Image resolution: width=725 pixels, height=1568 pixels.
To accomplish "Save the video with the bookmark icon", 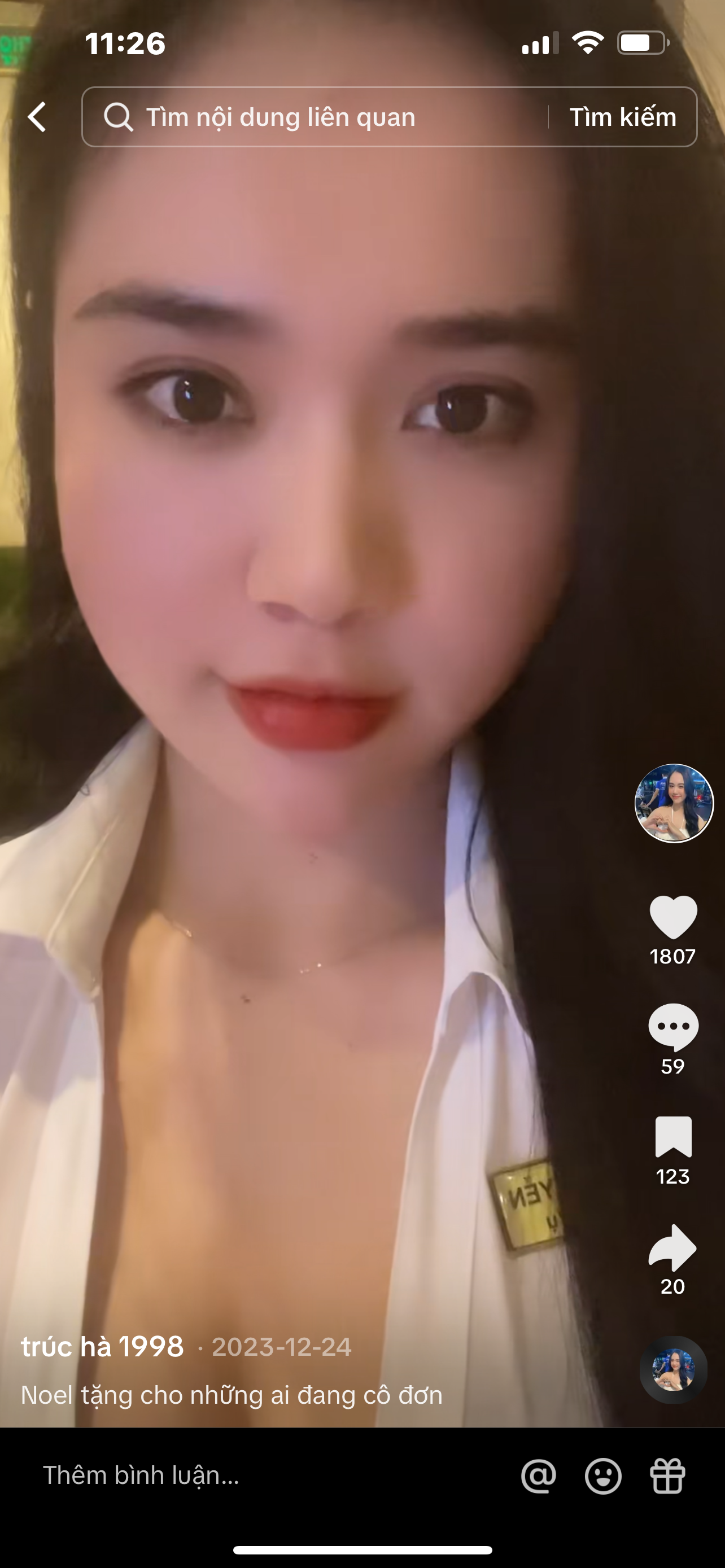I will [x=673, y=1136].
